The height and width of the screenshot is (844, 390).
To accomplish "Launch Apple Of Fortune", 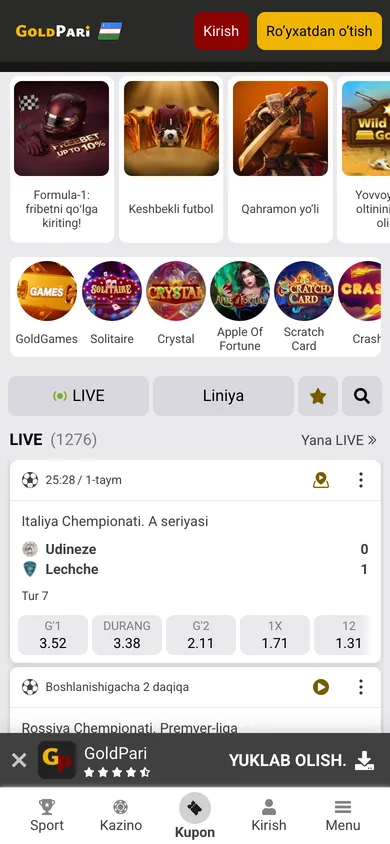I will [x=240, y=307].
